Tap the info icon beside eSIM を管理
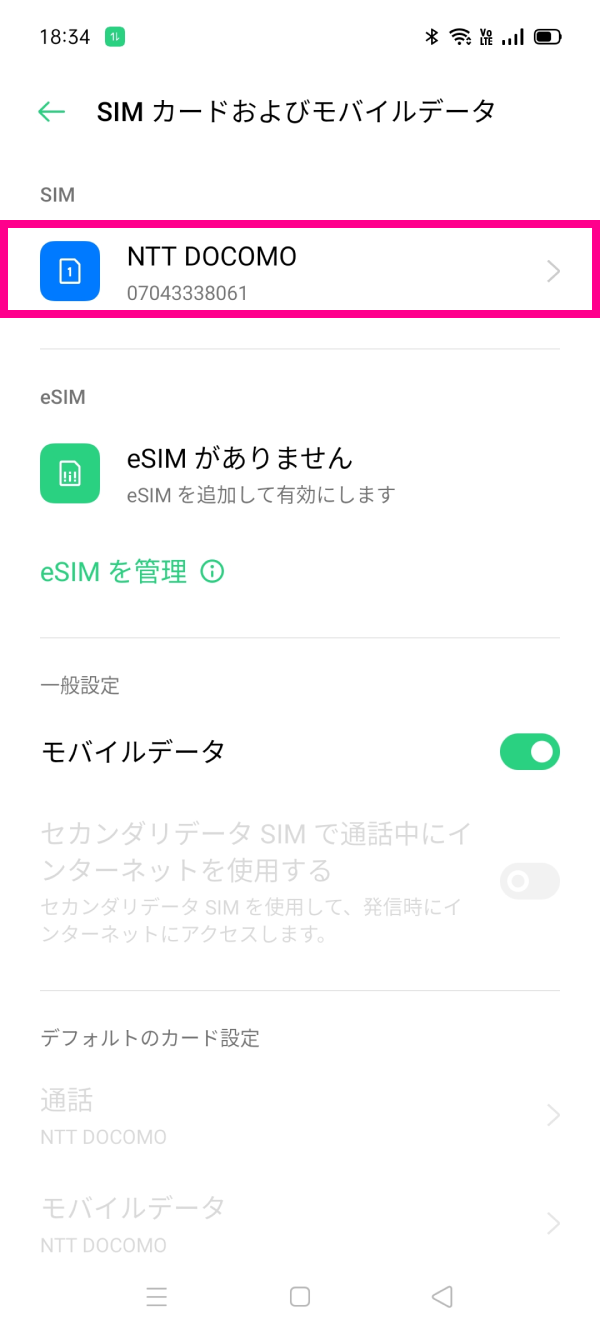 click(212, 572)
